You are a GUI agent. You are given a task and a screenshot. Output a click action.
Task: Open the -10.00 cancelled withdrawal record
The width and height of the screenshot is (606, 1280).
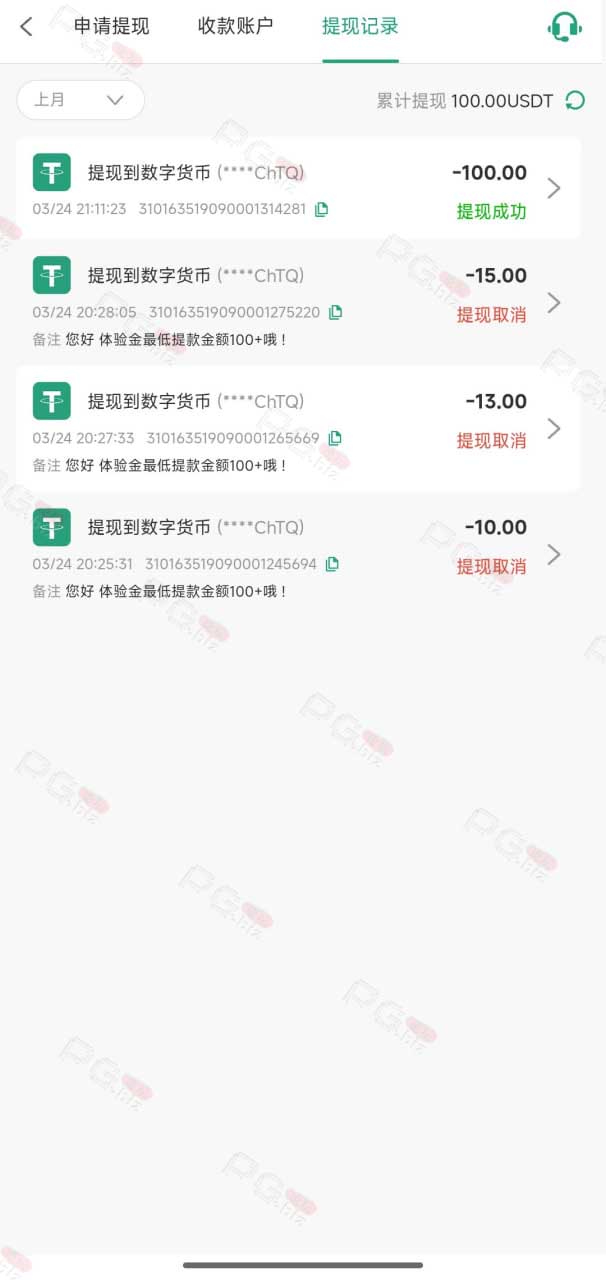pyautogui.click(x=298, y=554)
